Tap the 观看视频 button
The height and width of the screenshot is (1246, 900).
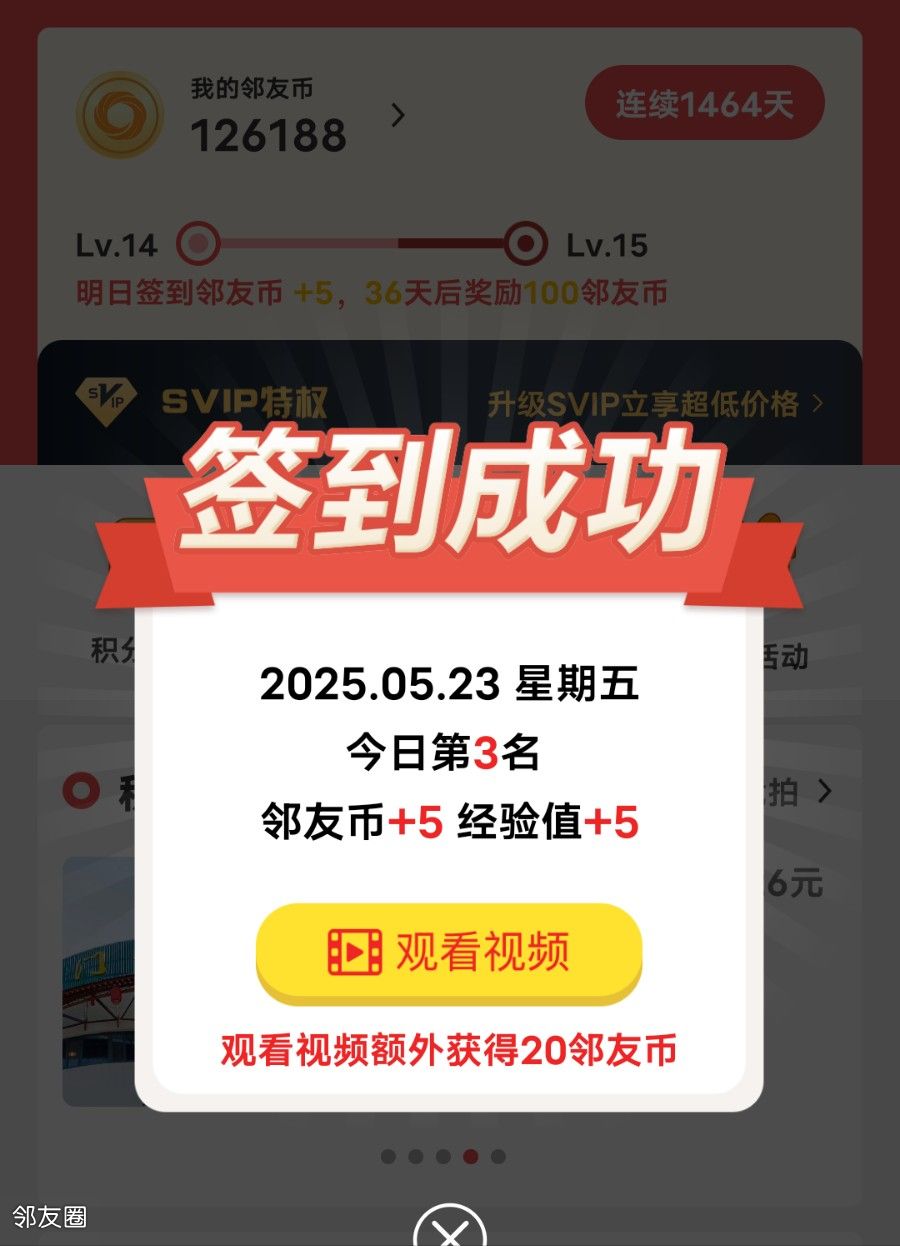pyautogui.click(x=449, y=952)
